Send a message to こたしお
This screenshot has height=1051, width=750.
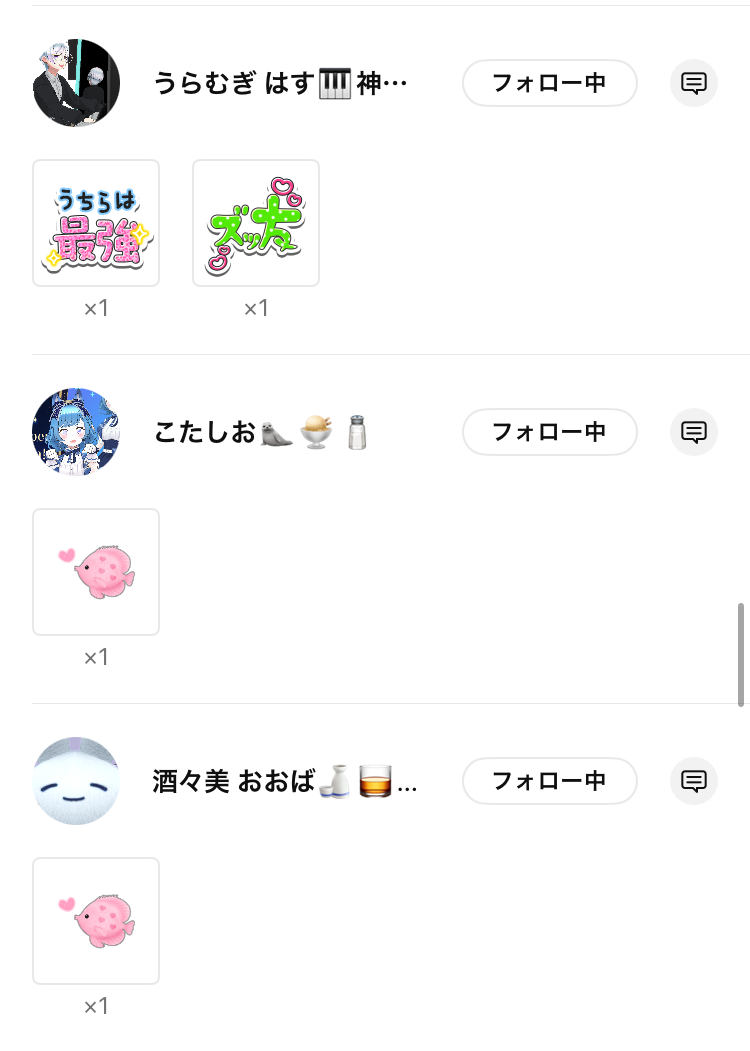pos(694,432)
